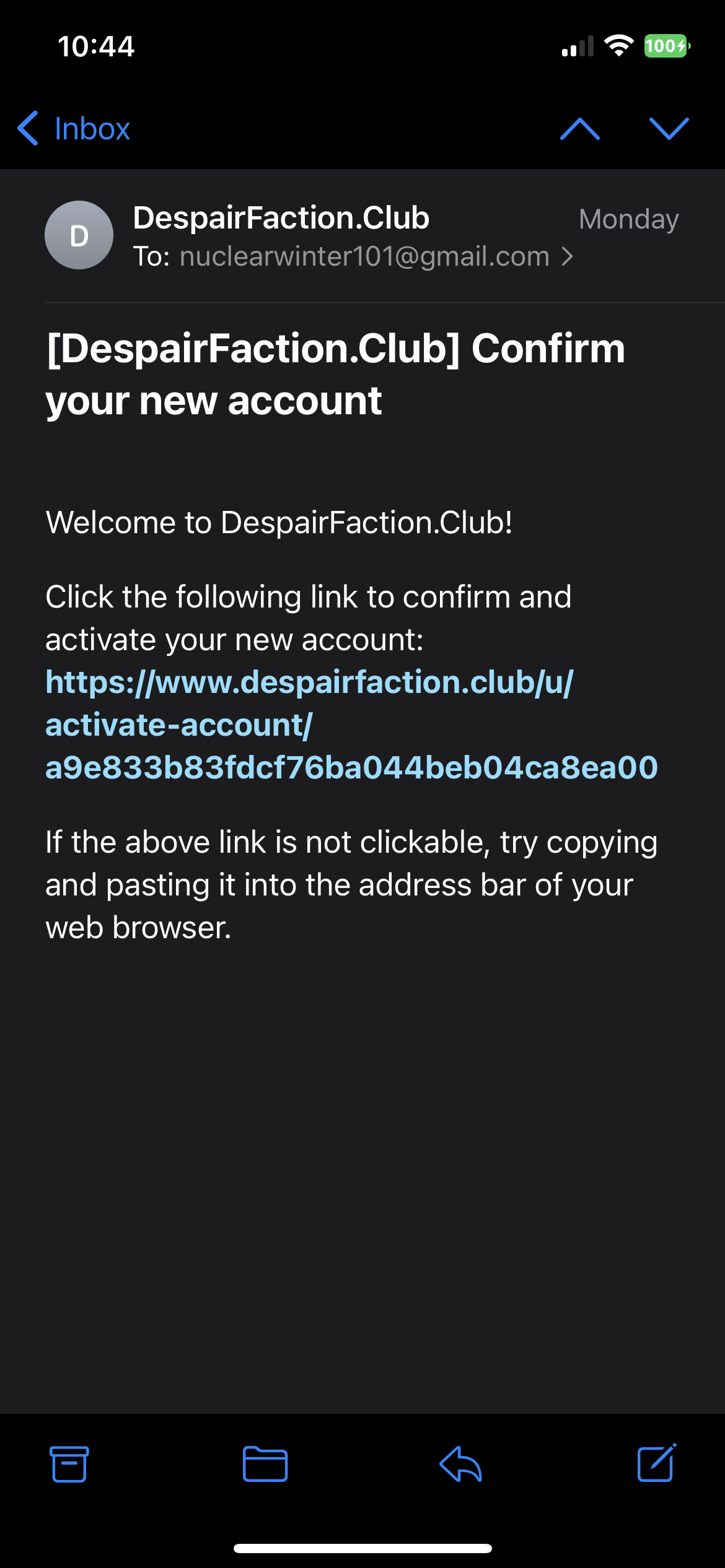Expand recipient details for nuclearwinter101@gmail.com
Viewport: 725px width, 1568px height.
point(353,256)
